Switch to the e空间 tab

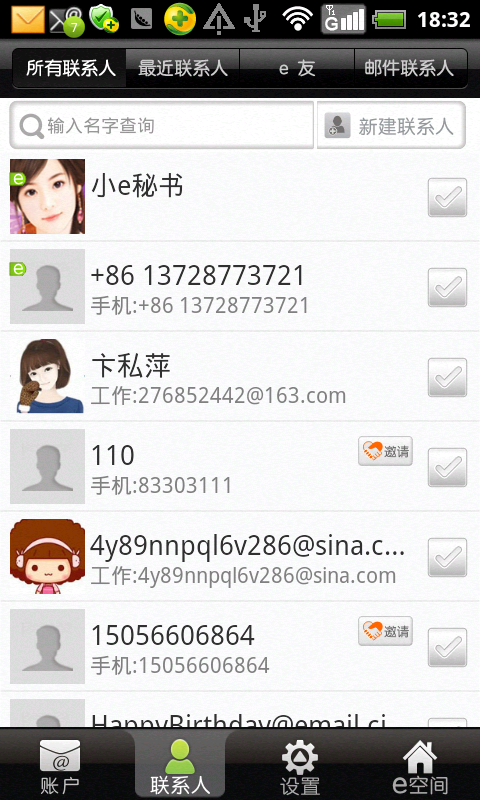(420, 765)
